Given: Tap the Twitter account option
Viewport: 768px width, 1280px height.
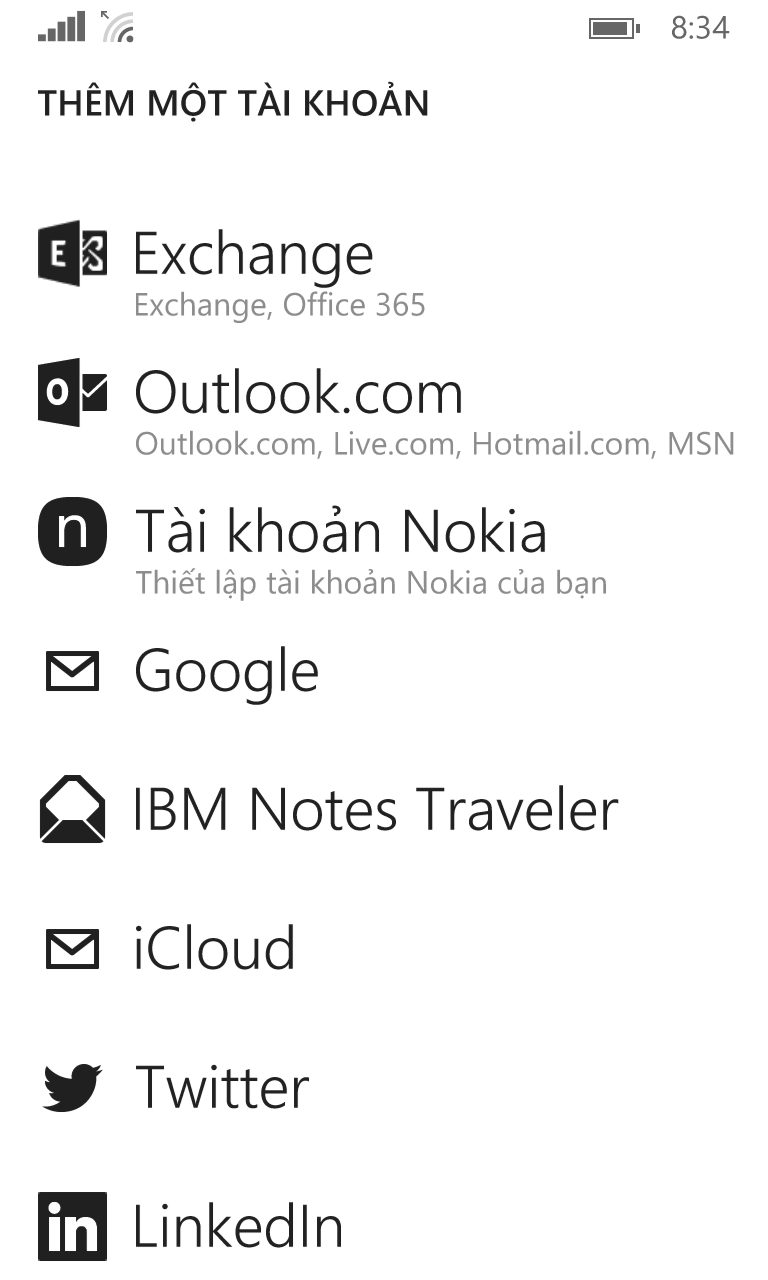Looking at the screenshot, I should pyautogui.click(x=222, y=1088).
